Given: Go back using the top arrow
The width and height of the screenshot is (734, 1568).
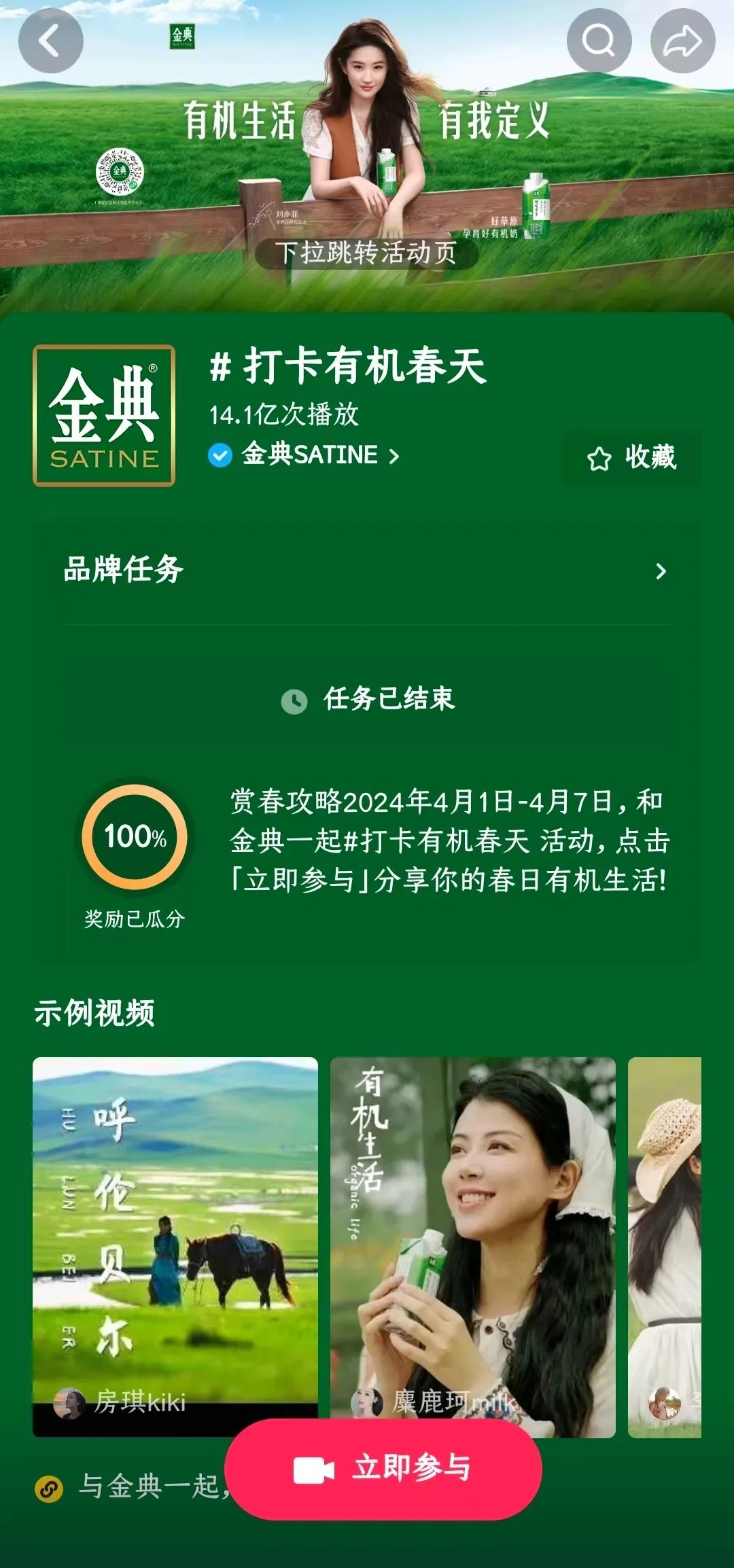Looking at the screenshot, I should (x=50, y=41).
